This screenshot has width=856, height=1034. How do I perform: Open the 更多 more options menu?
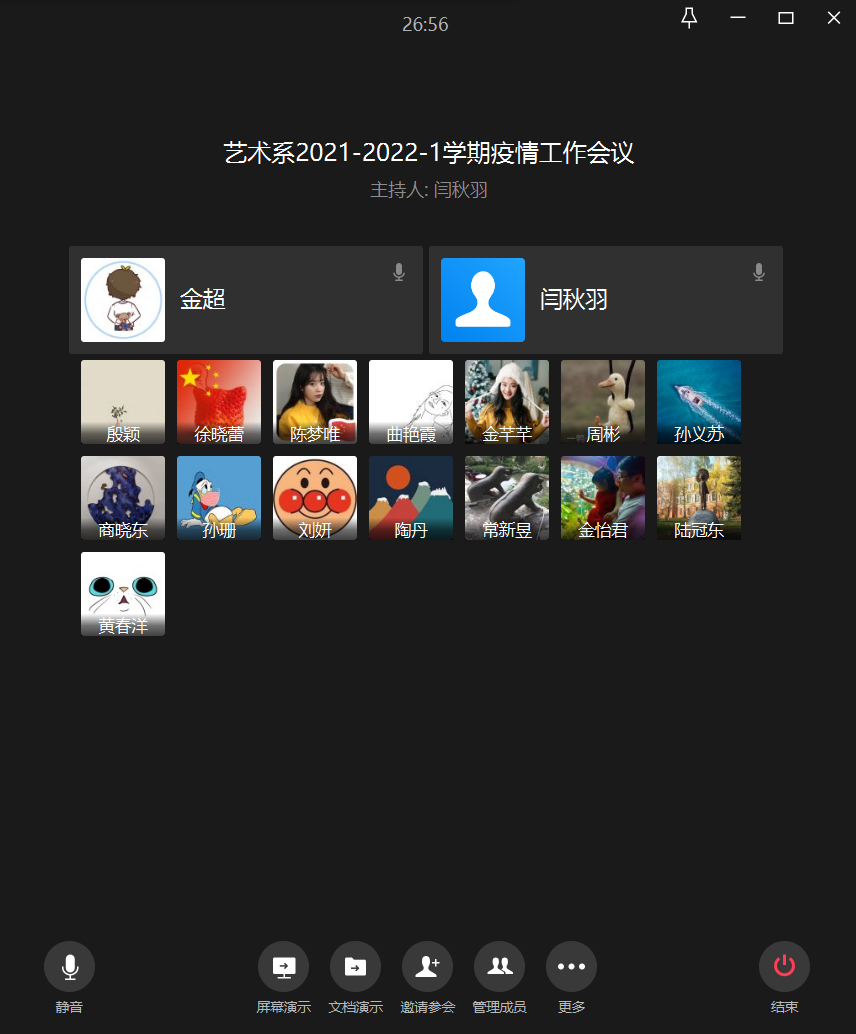pos(571,967)
